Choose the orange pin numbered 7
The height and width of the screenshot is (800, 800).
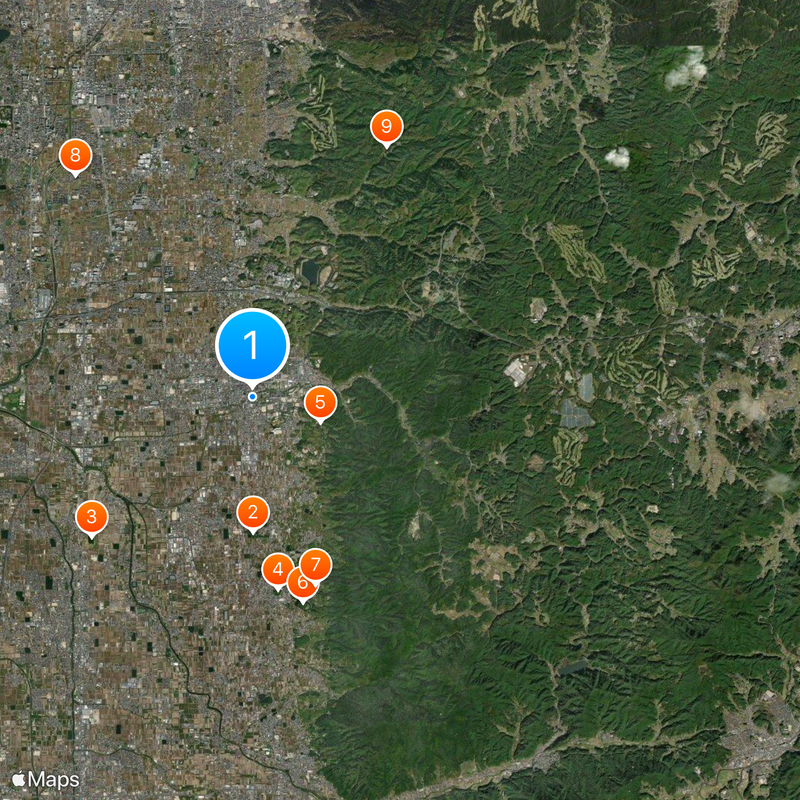tap(317, 563)
